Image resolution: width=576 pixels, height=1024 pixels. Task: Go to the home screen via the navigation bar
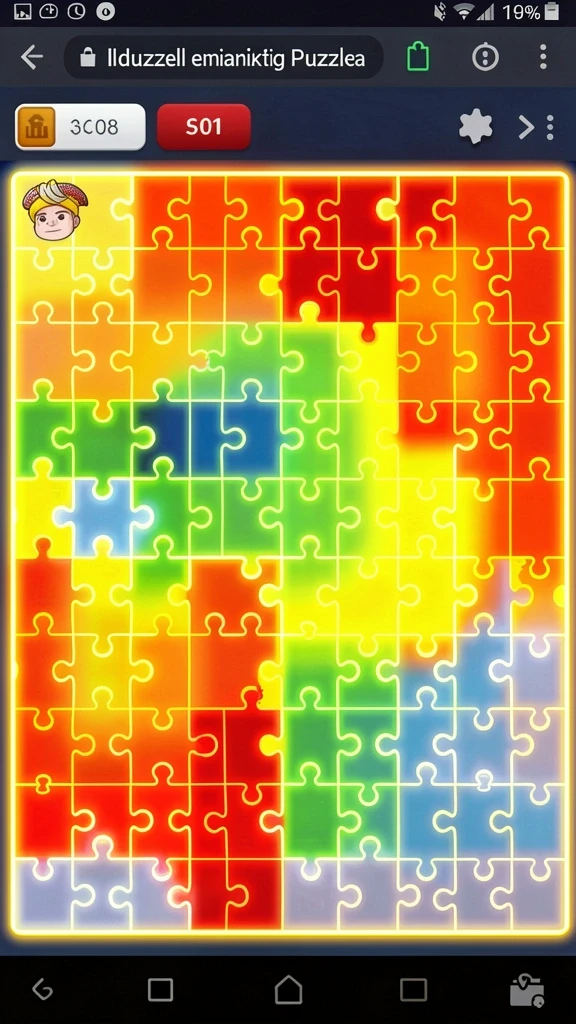[288, 989]
